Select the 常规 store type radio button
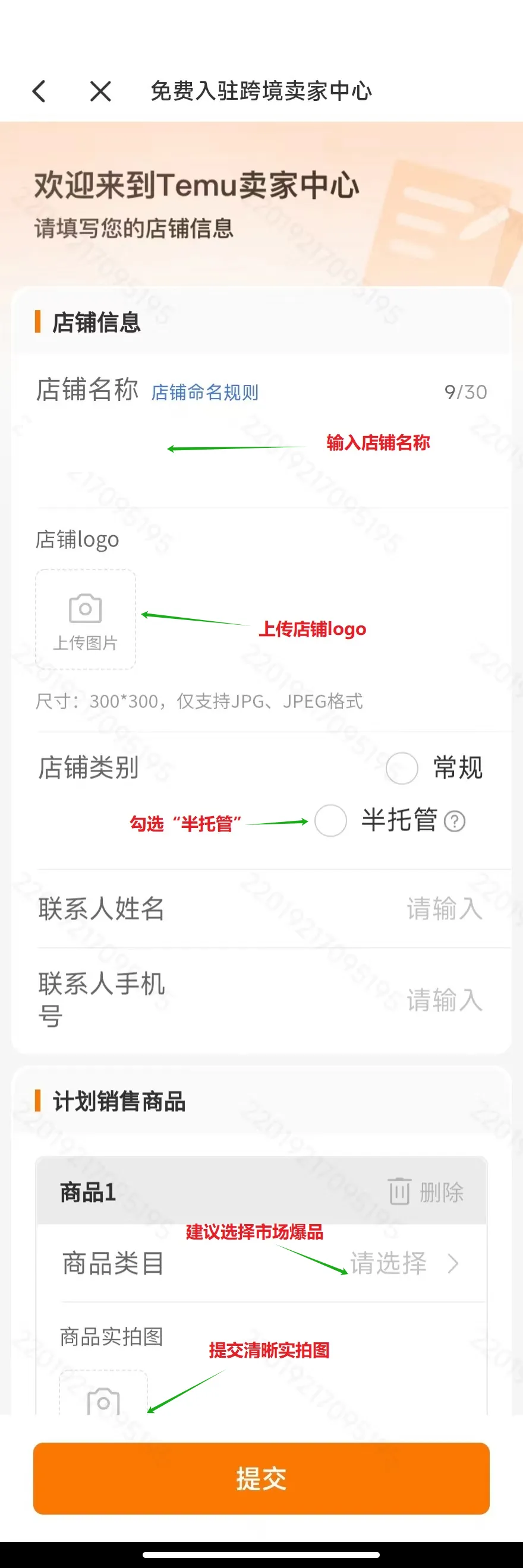Image resolution: width=523 pixels, height=1568 pixels. click(x=401, y=769)
